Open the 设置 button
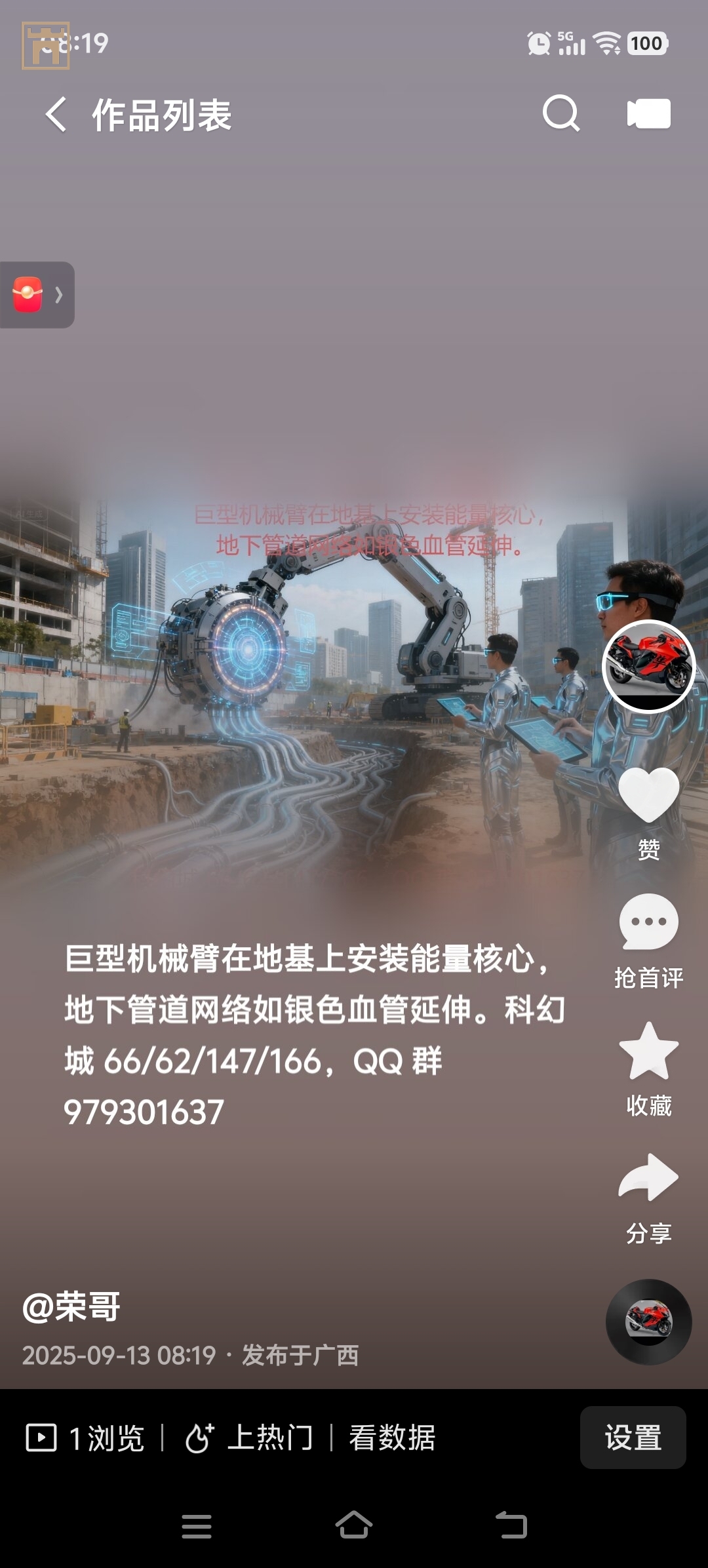The width and height of the screenshot is (708, 1568). pos(633,1438)
